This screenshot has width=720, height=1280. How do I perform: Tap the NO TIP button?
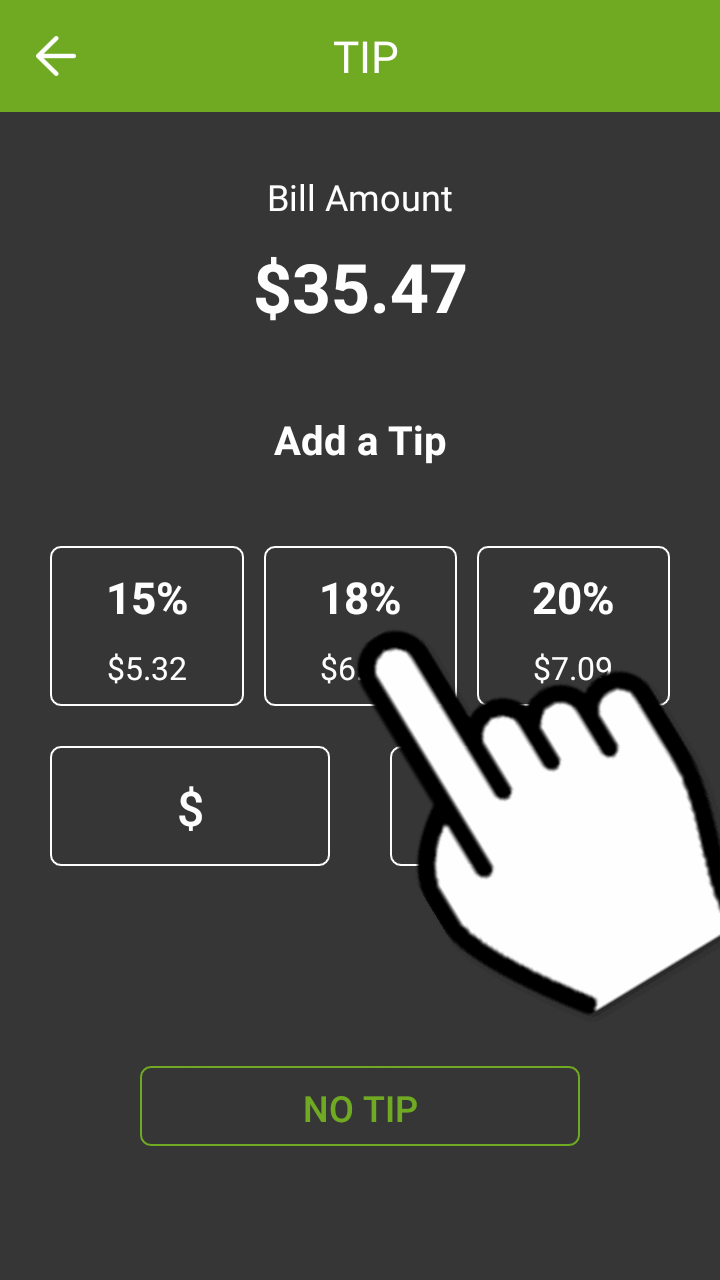[360, 1106]
